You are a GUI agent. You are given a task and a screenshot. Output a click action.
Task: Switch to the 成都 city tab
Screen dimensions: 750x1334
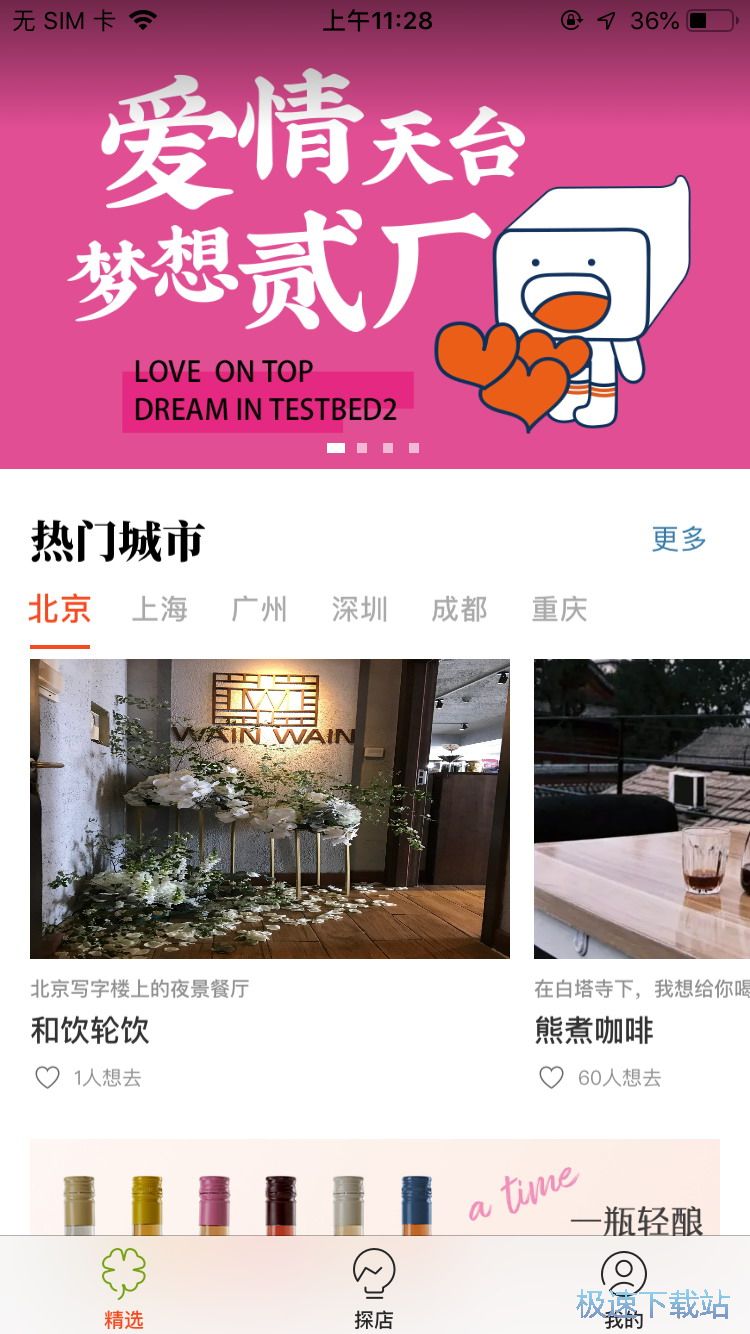460,609
